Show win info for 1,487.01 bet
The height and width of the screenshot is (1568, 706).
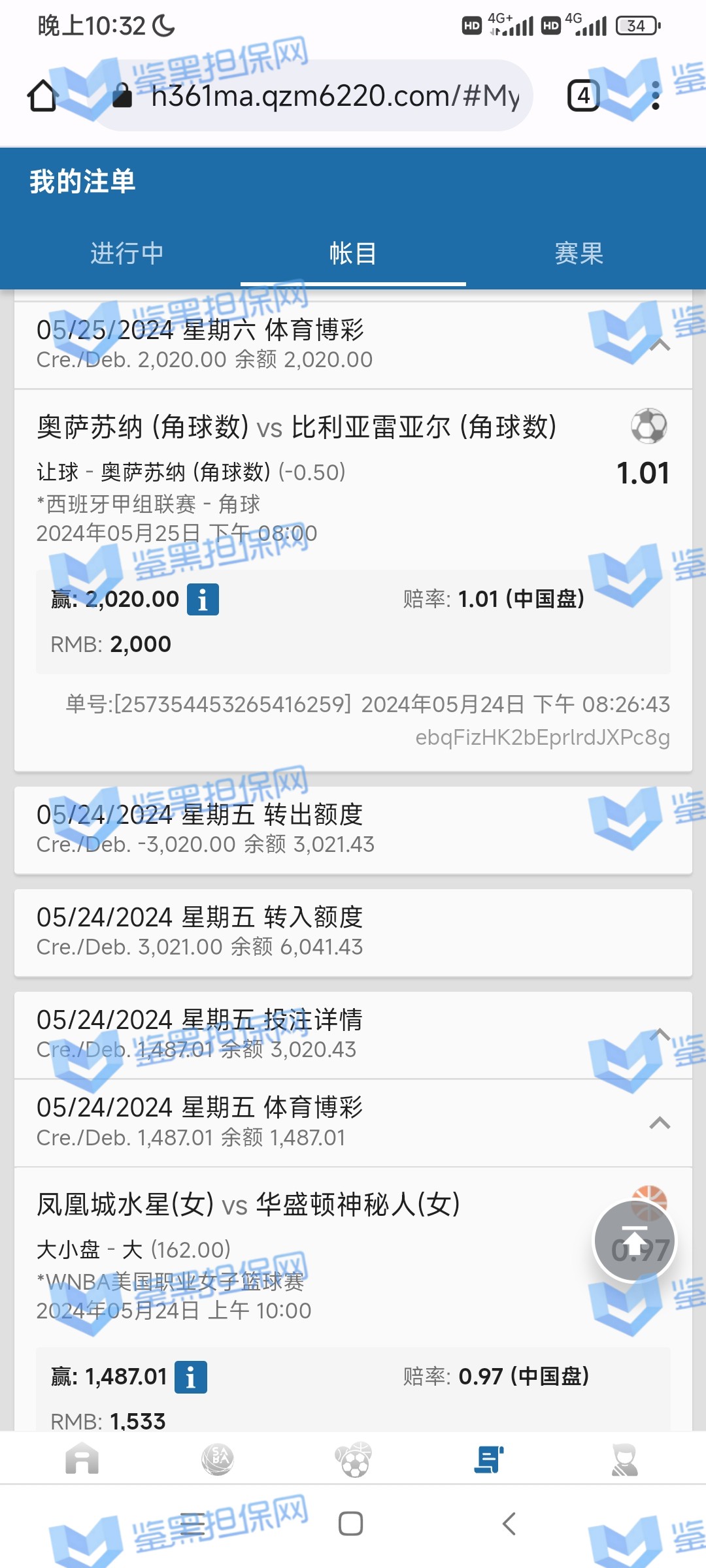pyautogui.click(x=191, y=1377)
